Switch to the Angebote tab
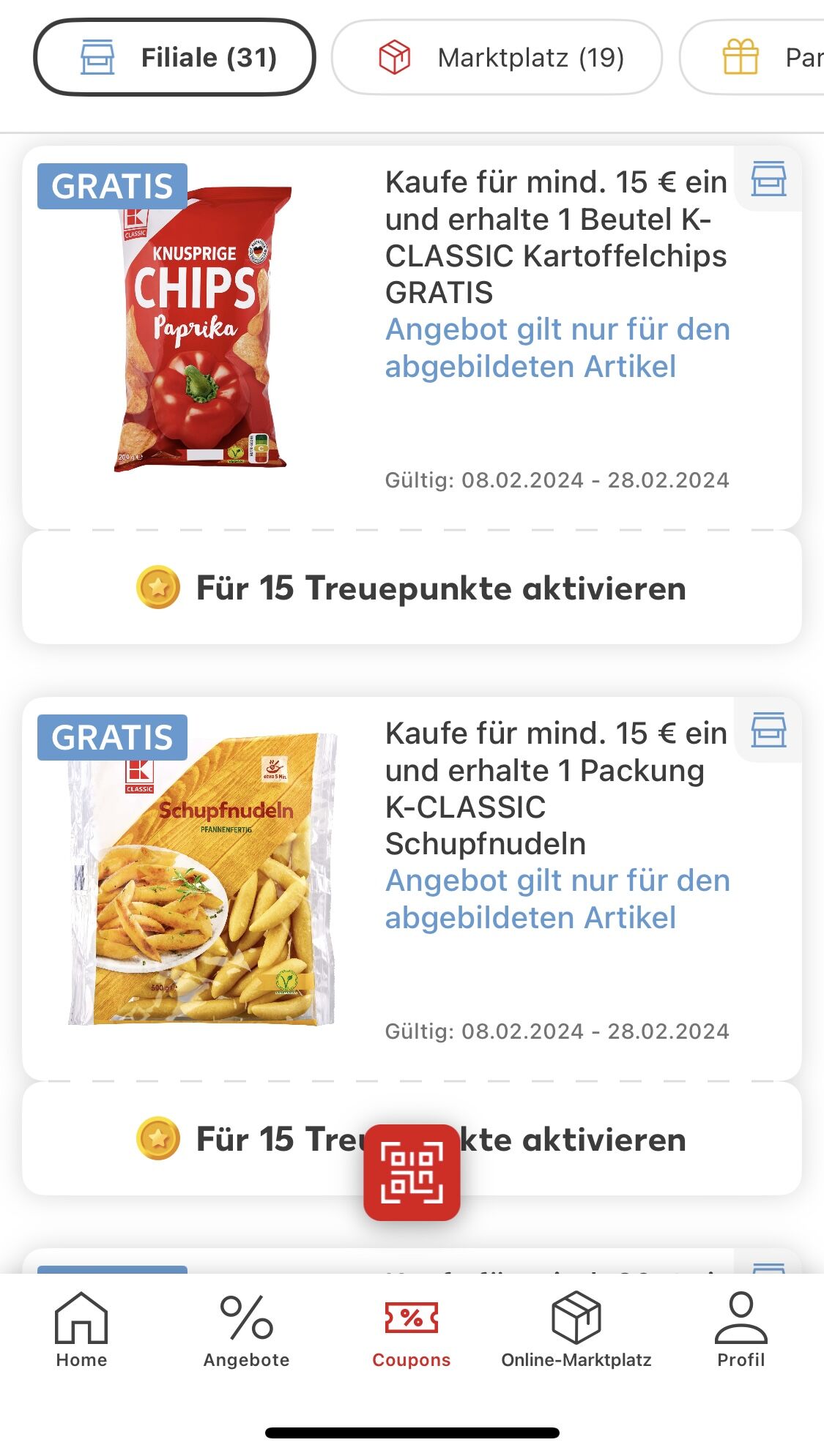 point(247,1330)
